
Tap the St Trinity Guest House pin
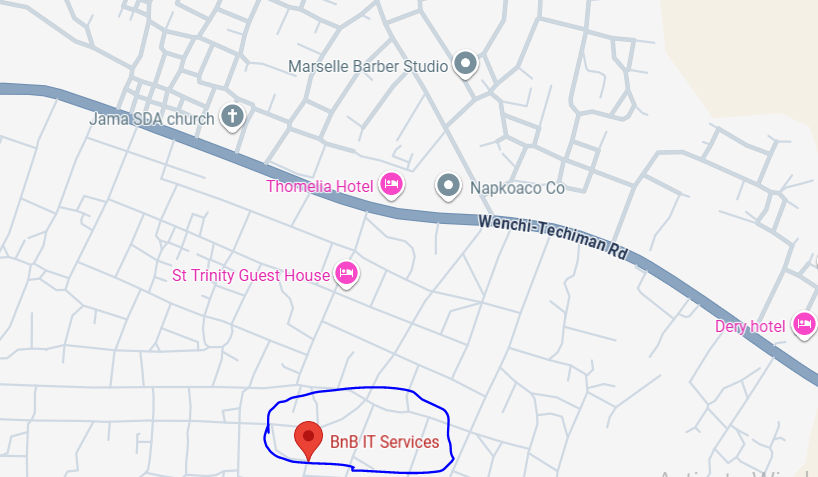click(346, 273)
